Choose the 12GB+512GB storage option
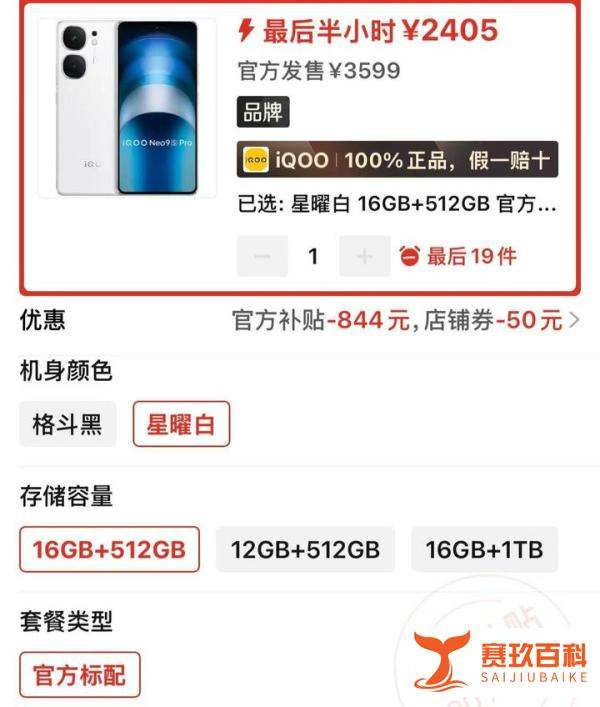 [x=305, y=549]
